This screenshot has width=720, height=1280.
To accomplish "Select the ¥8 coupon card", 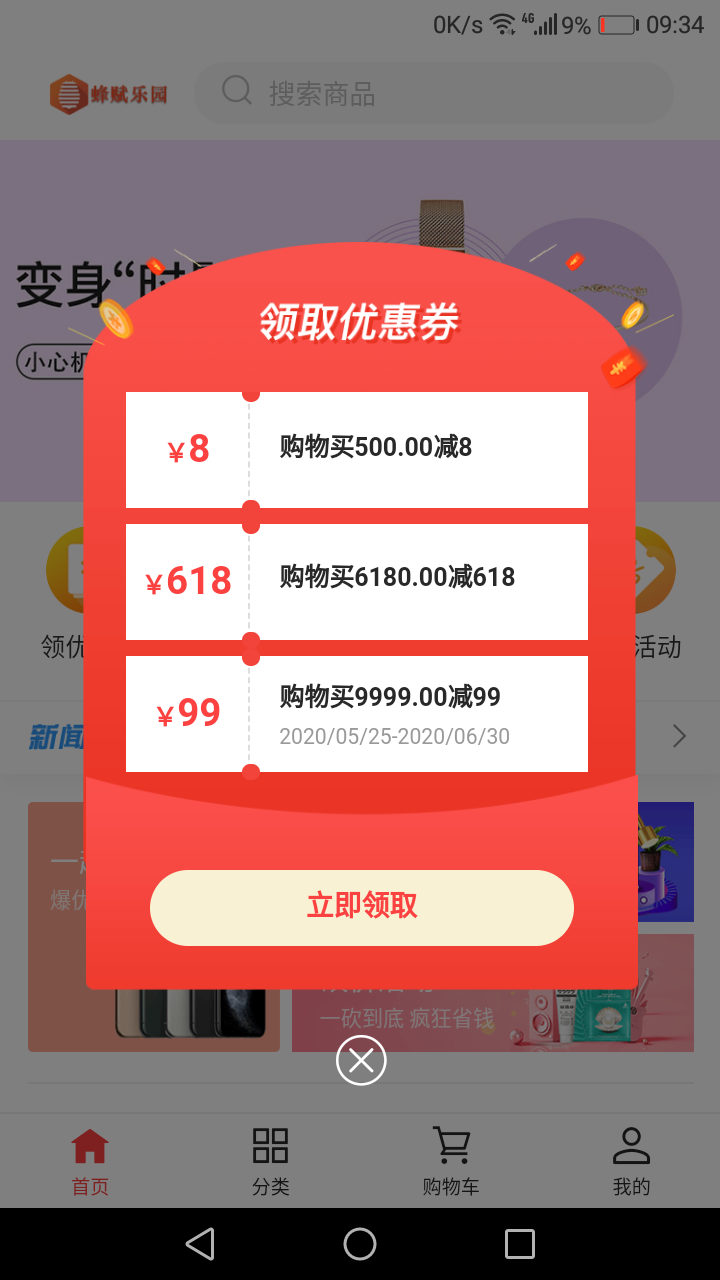I will tap(356, 449).
